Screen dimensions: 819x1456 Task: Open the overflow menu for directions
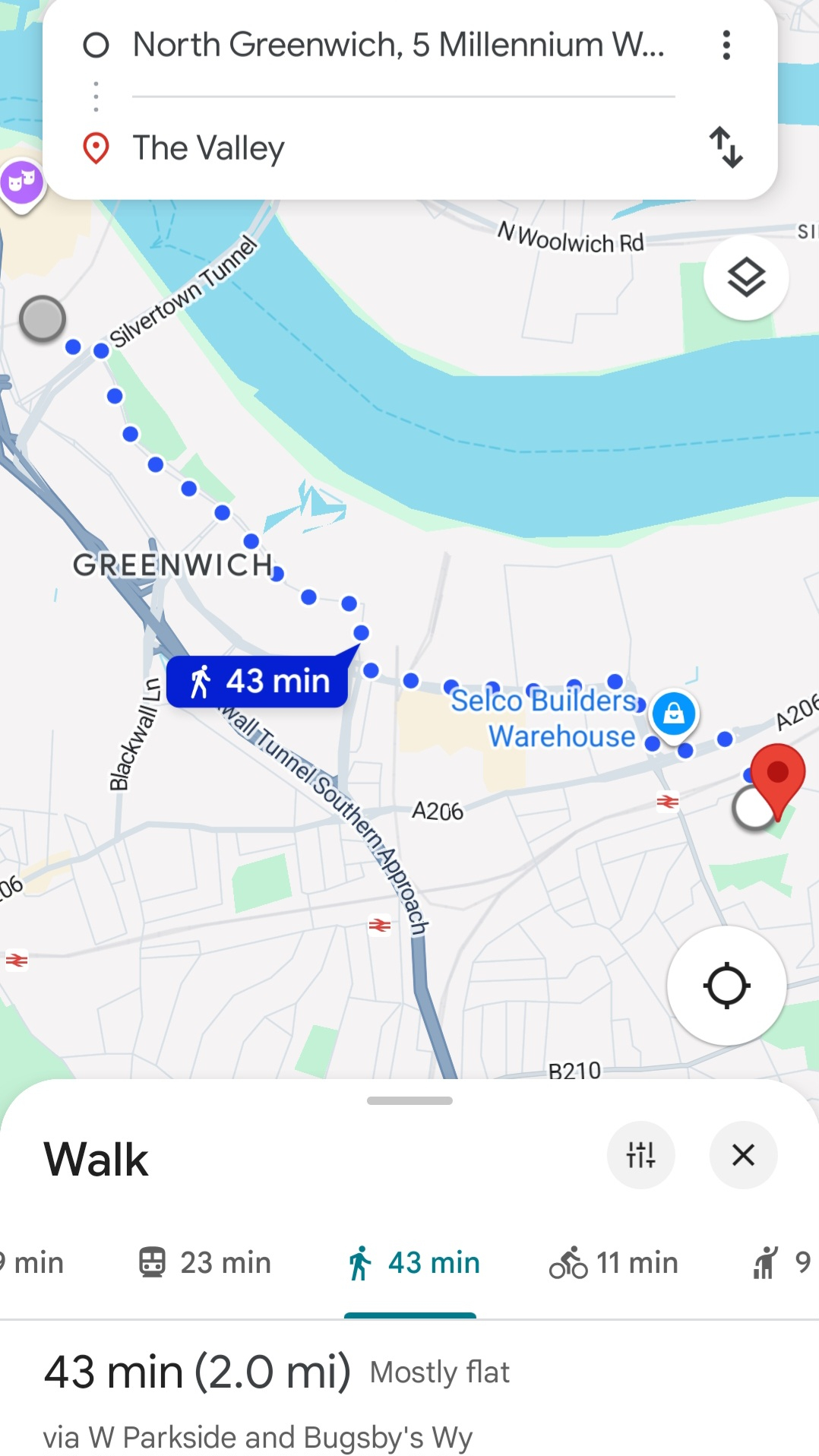tap(726, 46)
